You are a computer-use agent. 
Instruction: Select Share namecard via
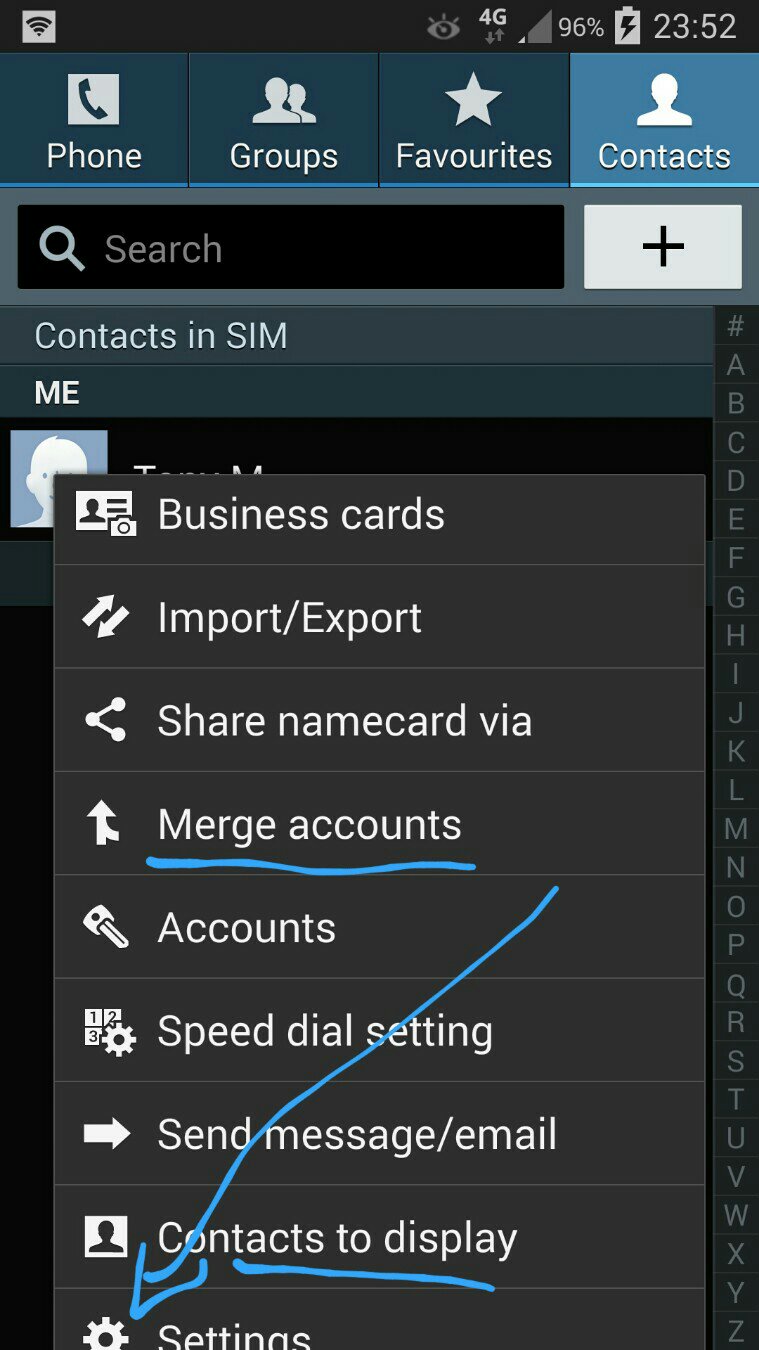point(379,721)
